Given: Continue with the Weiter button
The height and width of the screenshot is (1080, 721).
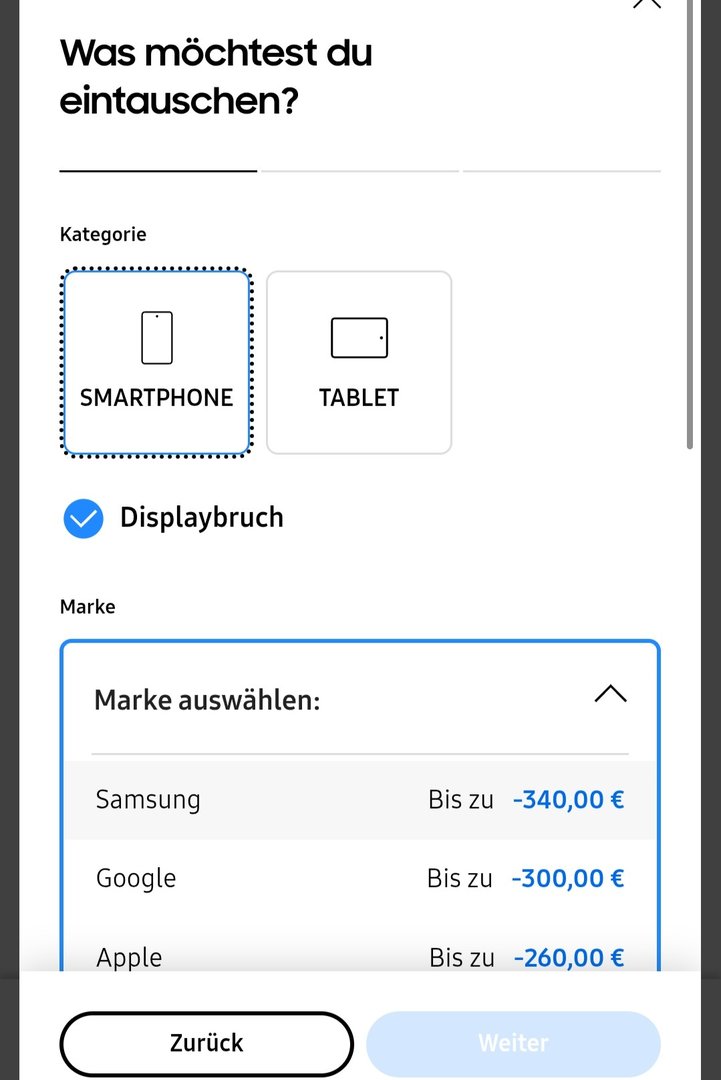Looking at the screenshot, I should [513, 1043].
